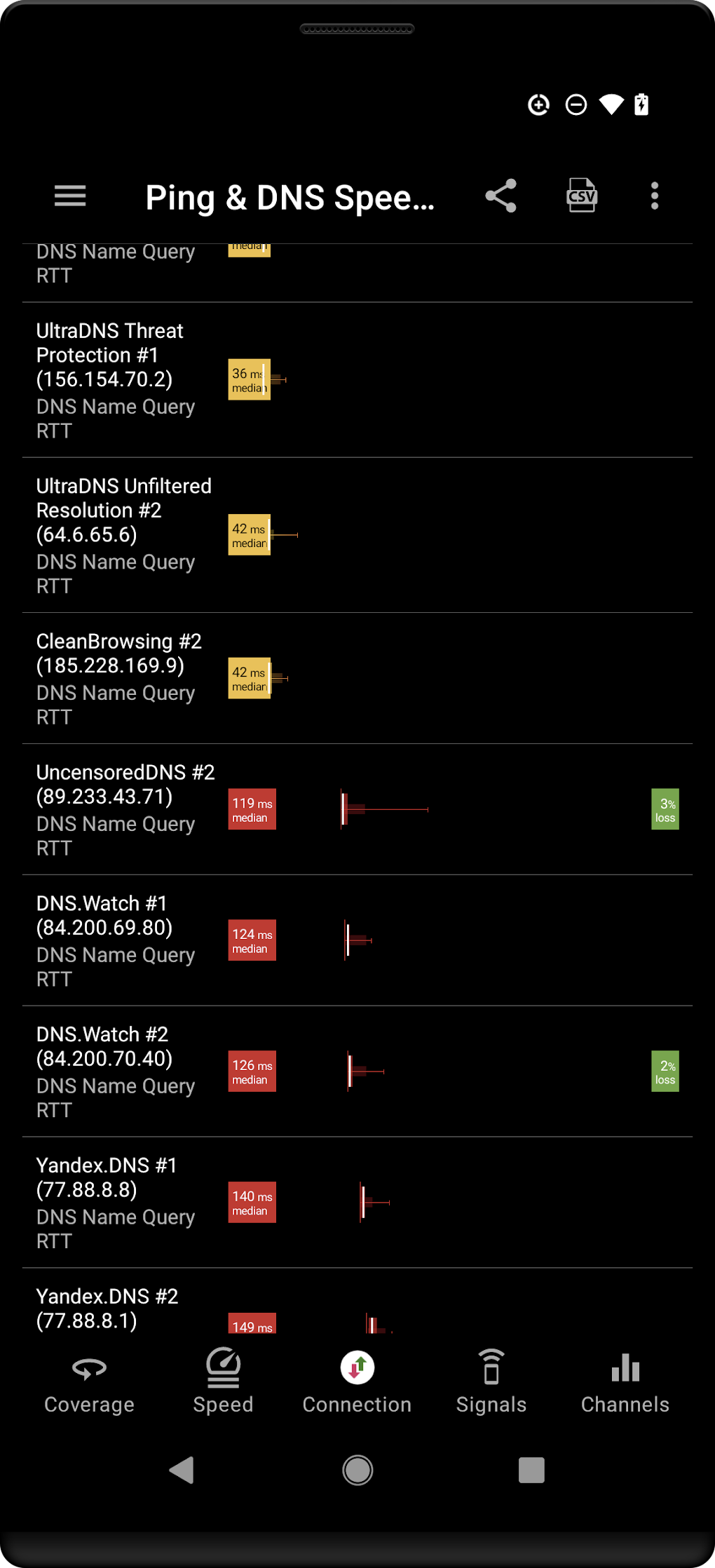Export results as CSV file
This screenshot has width=715, height=1568.
581,196
